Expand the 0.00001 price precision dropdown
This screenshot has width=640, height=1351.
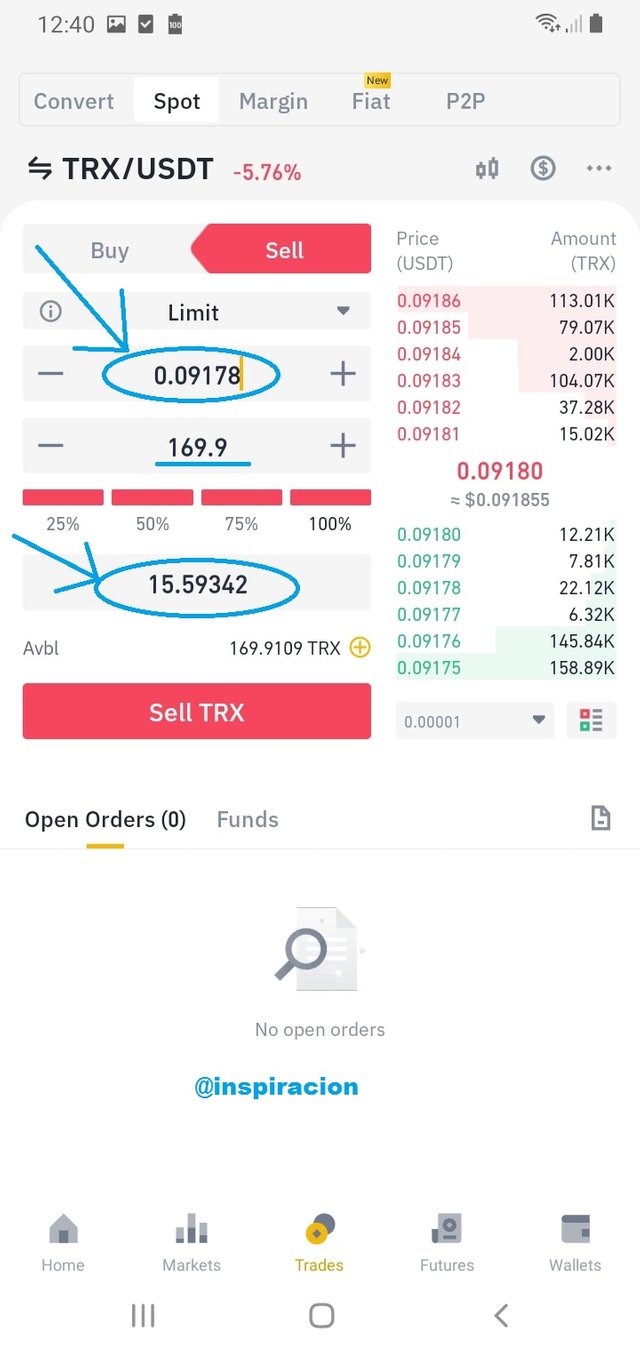(x=475, y=720)
